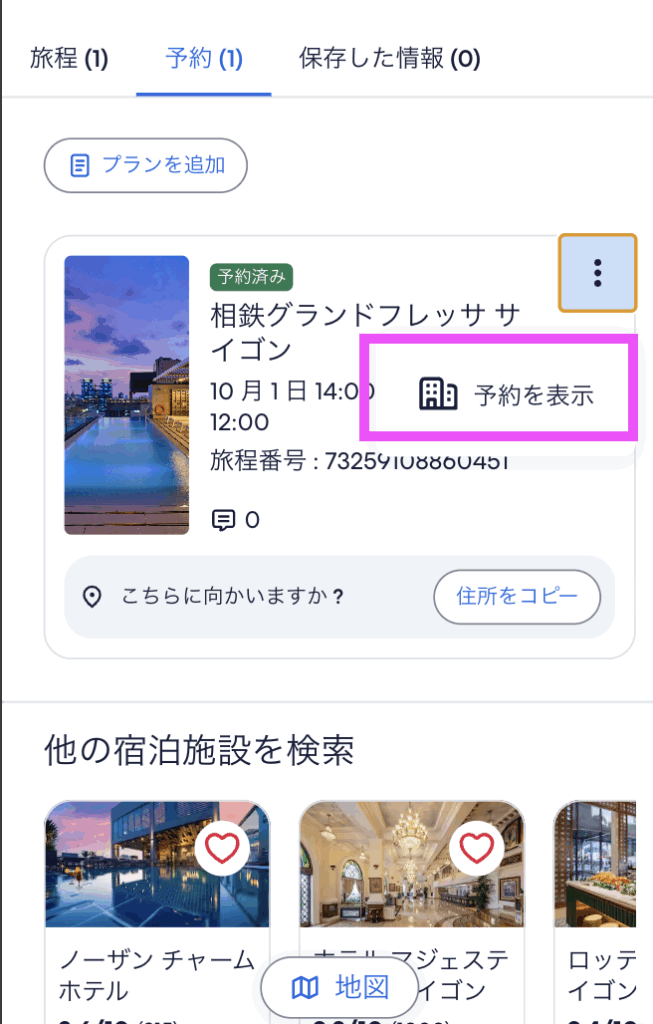
Task: Tap the プランを追加 button
Action: pyautogui.click(x=146, y=165)
